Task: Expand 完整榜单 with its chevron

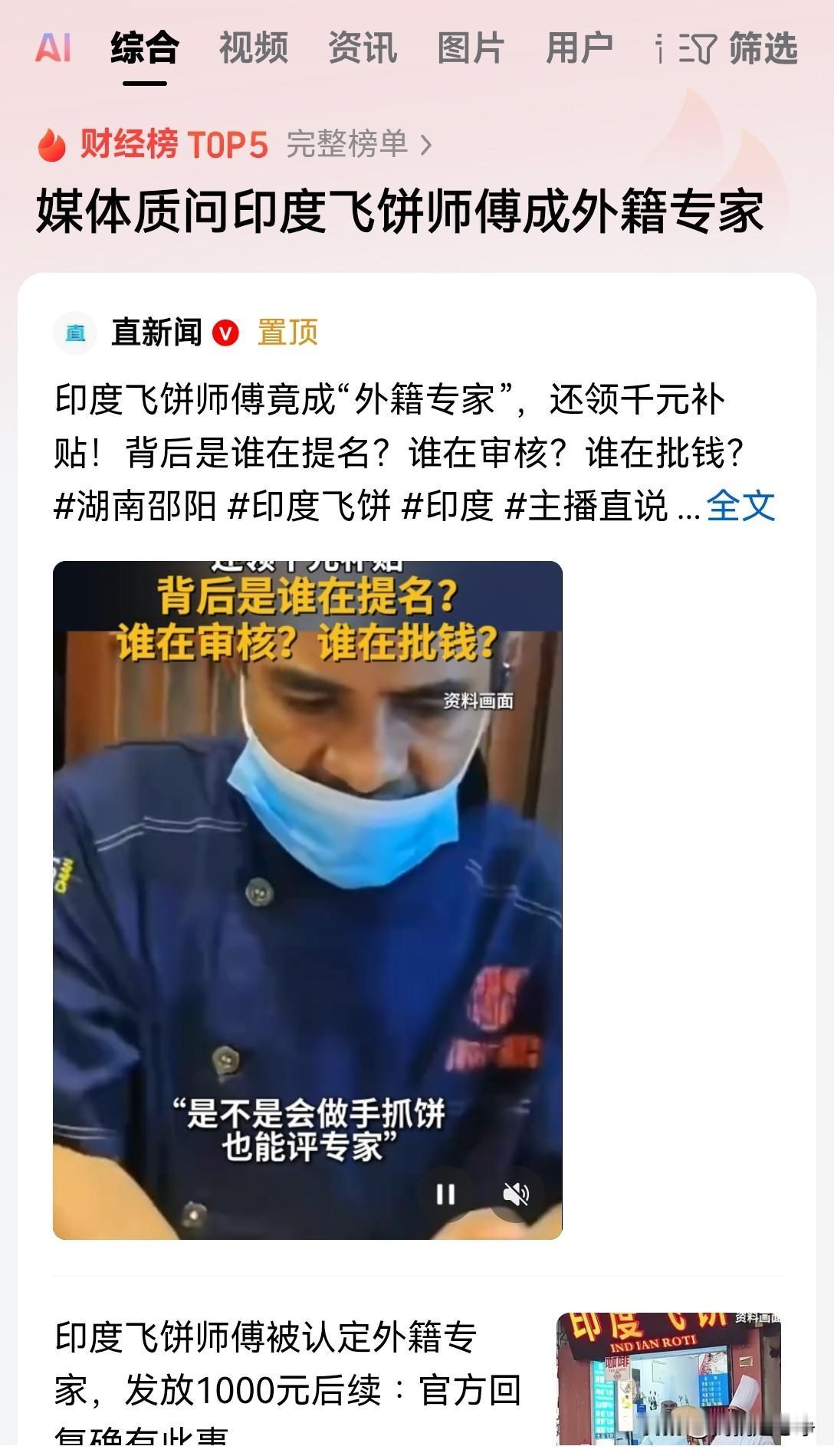Action: (x=357, y=145)
